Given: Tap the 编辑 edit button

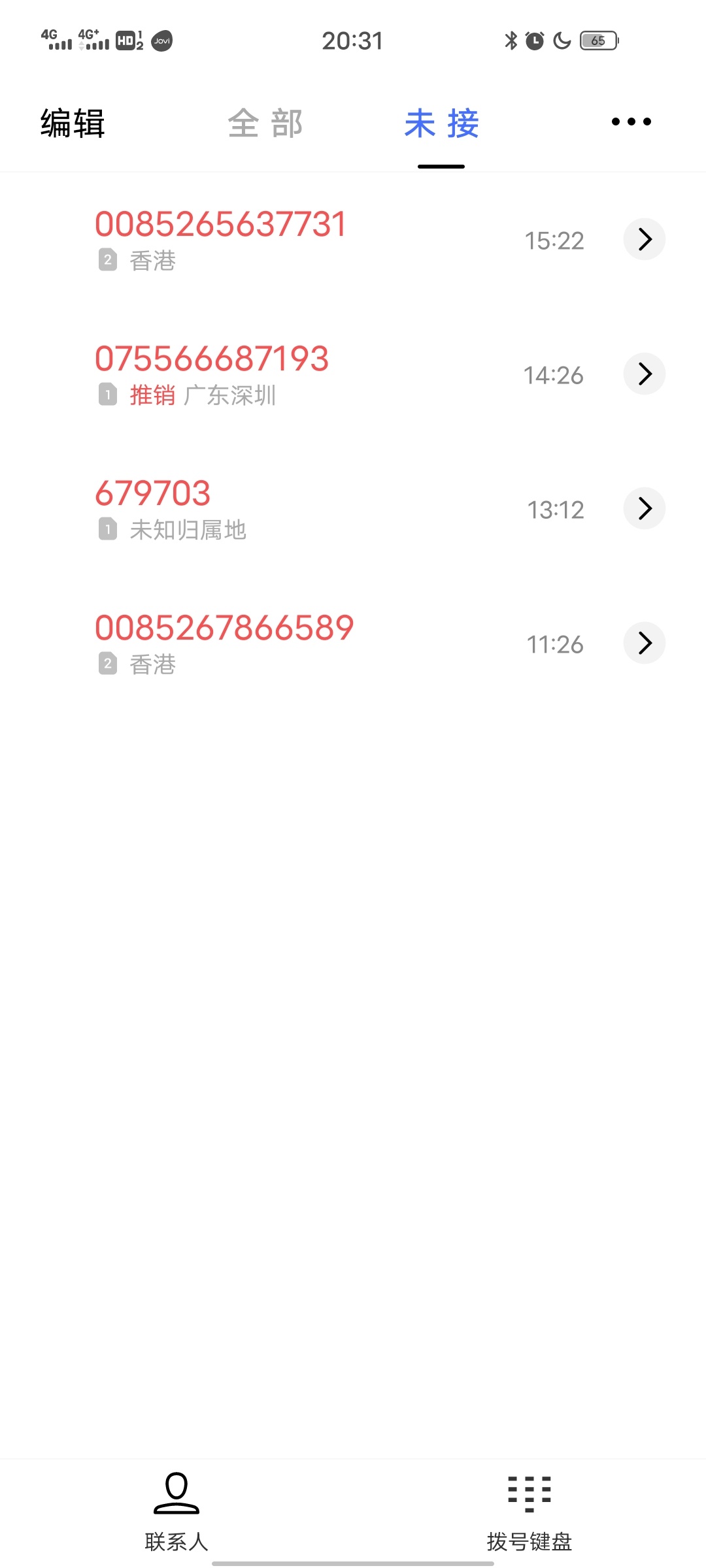Looking at the screenshot, I should point(73,123).
